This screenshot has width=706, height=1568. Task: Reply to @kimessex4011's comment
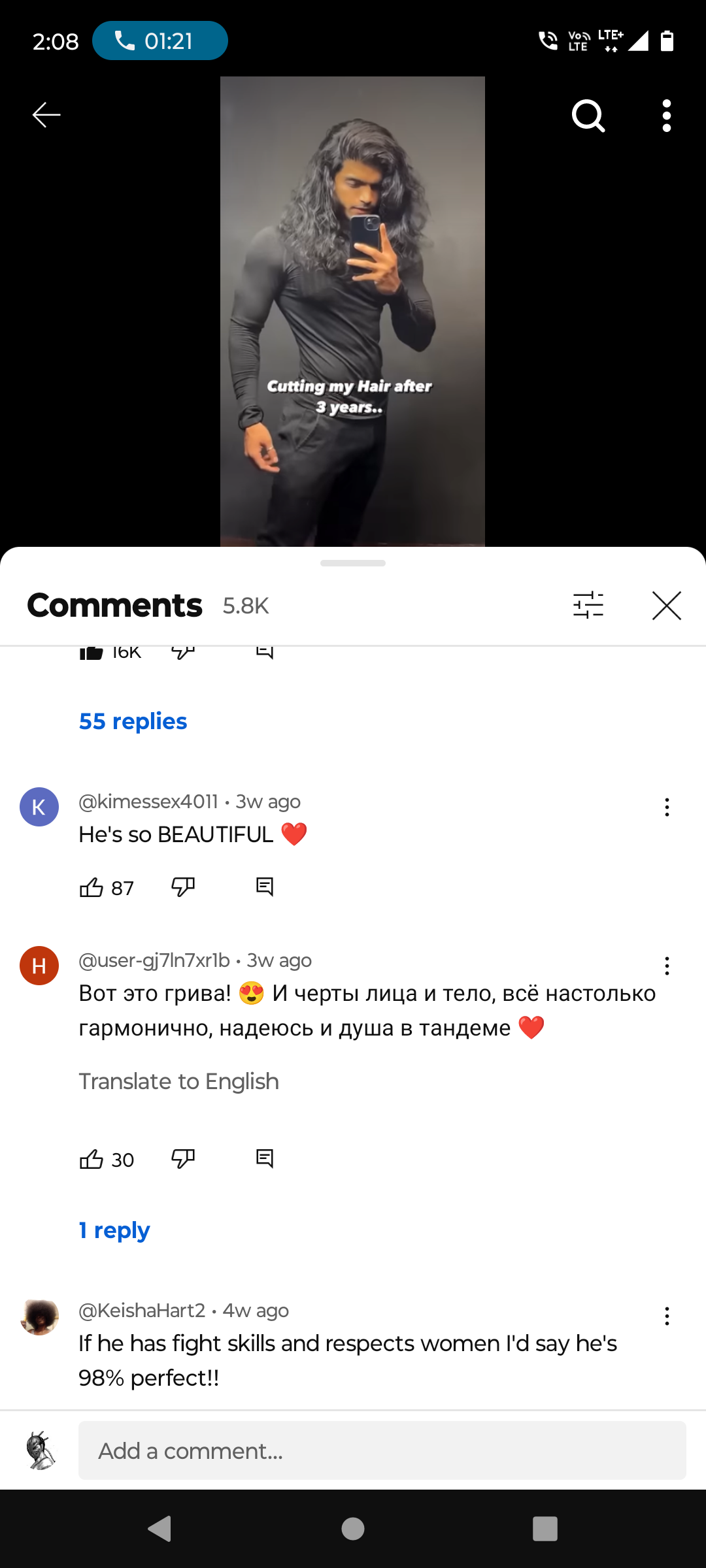pyautogui.click(x=264, y=887)
